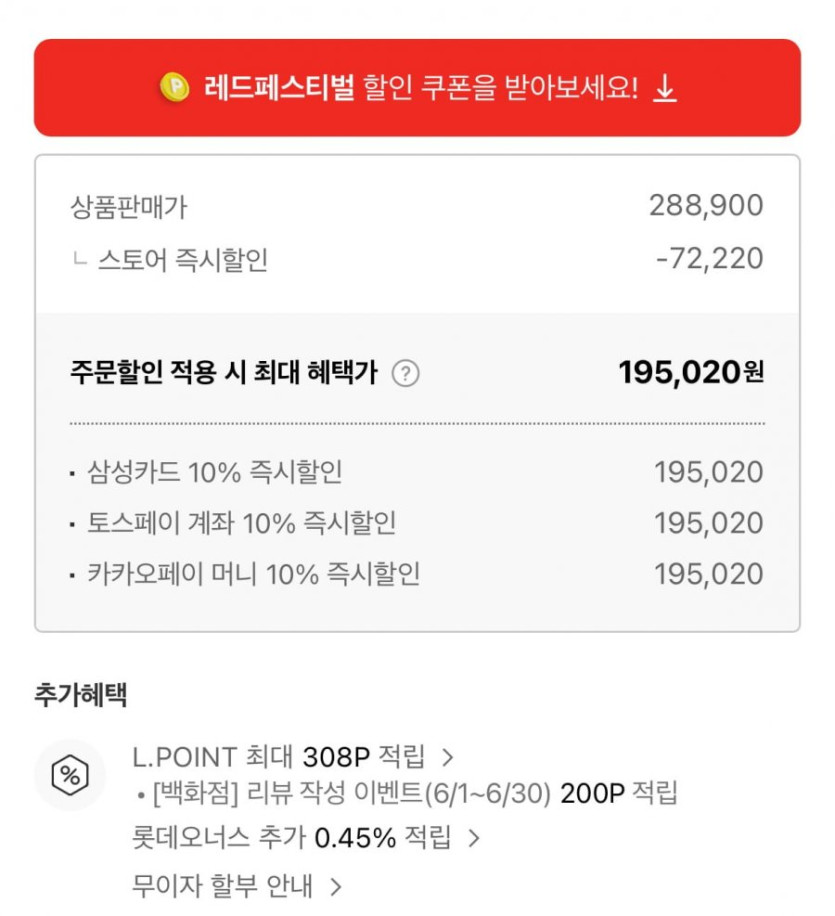
Task: Open the help icon beside 최대 혜택가
Action: point(406,373)
